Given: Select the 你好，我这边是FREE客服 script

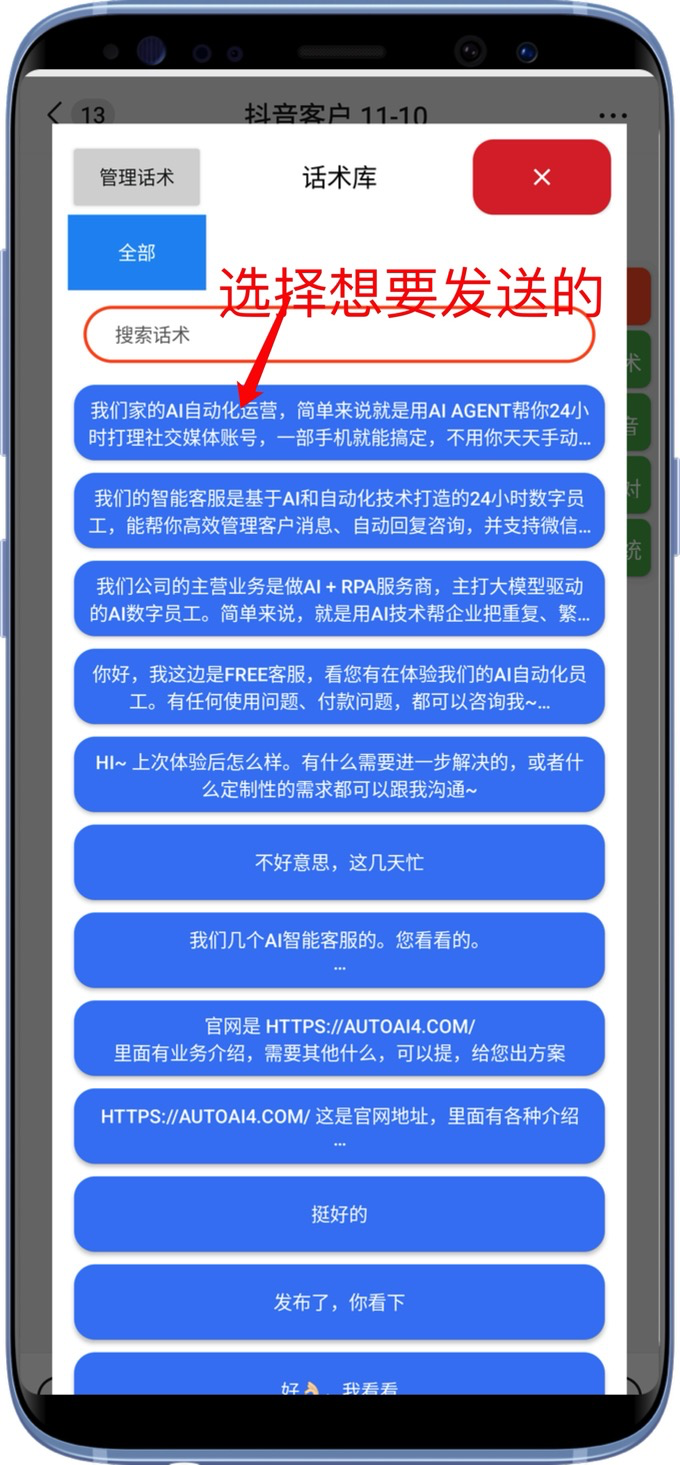Looking at the screenshot, I should [339, 687].
